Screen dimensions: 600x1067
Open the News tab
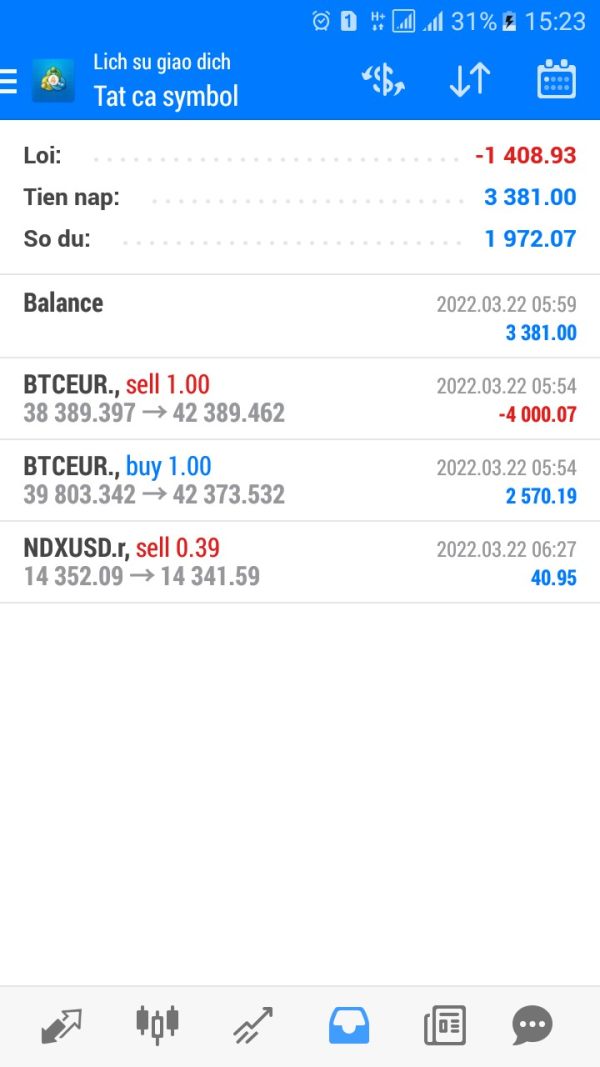[445, 1025]
